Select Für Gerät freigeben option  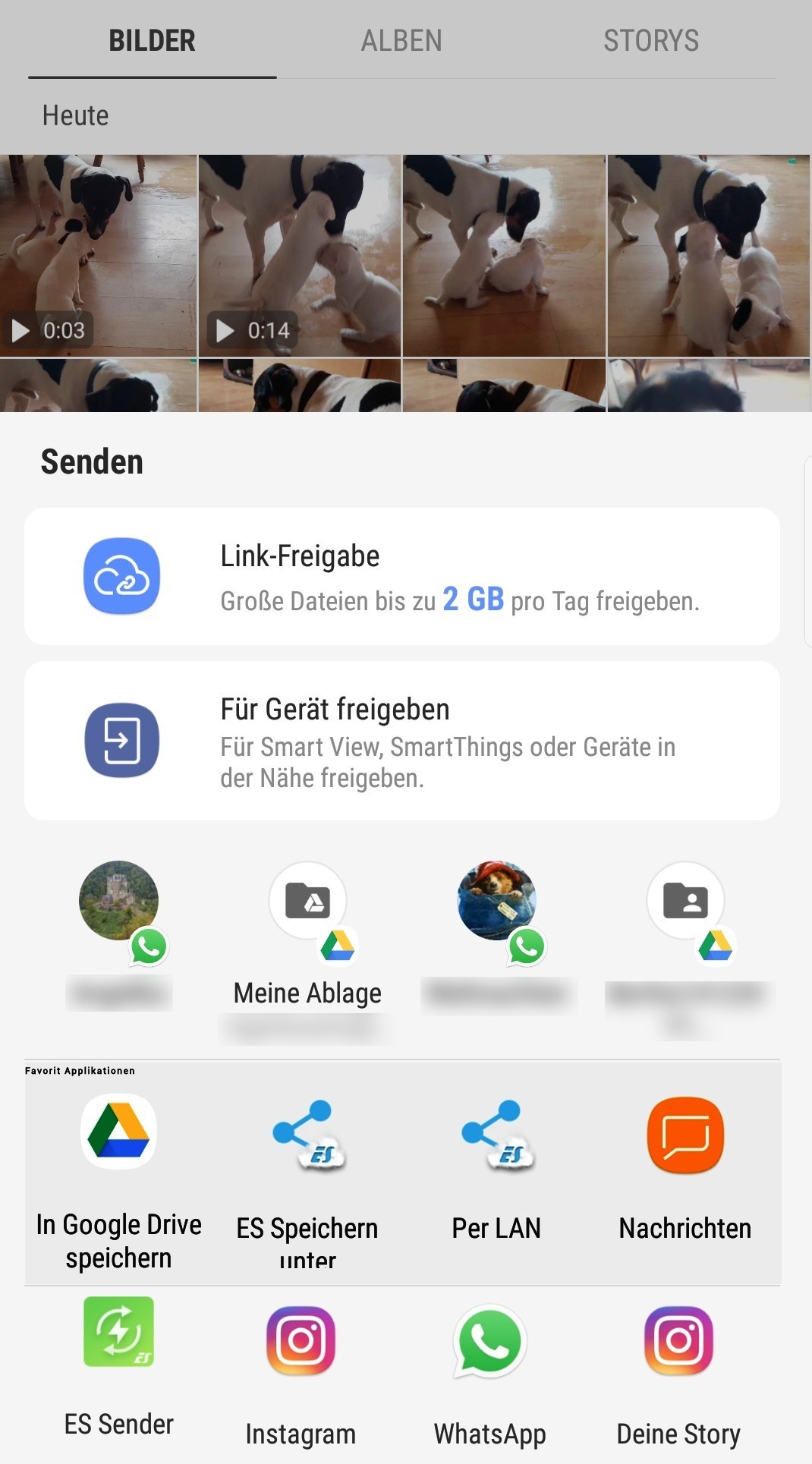[401, 740]
